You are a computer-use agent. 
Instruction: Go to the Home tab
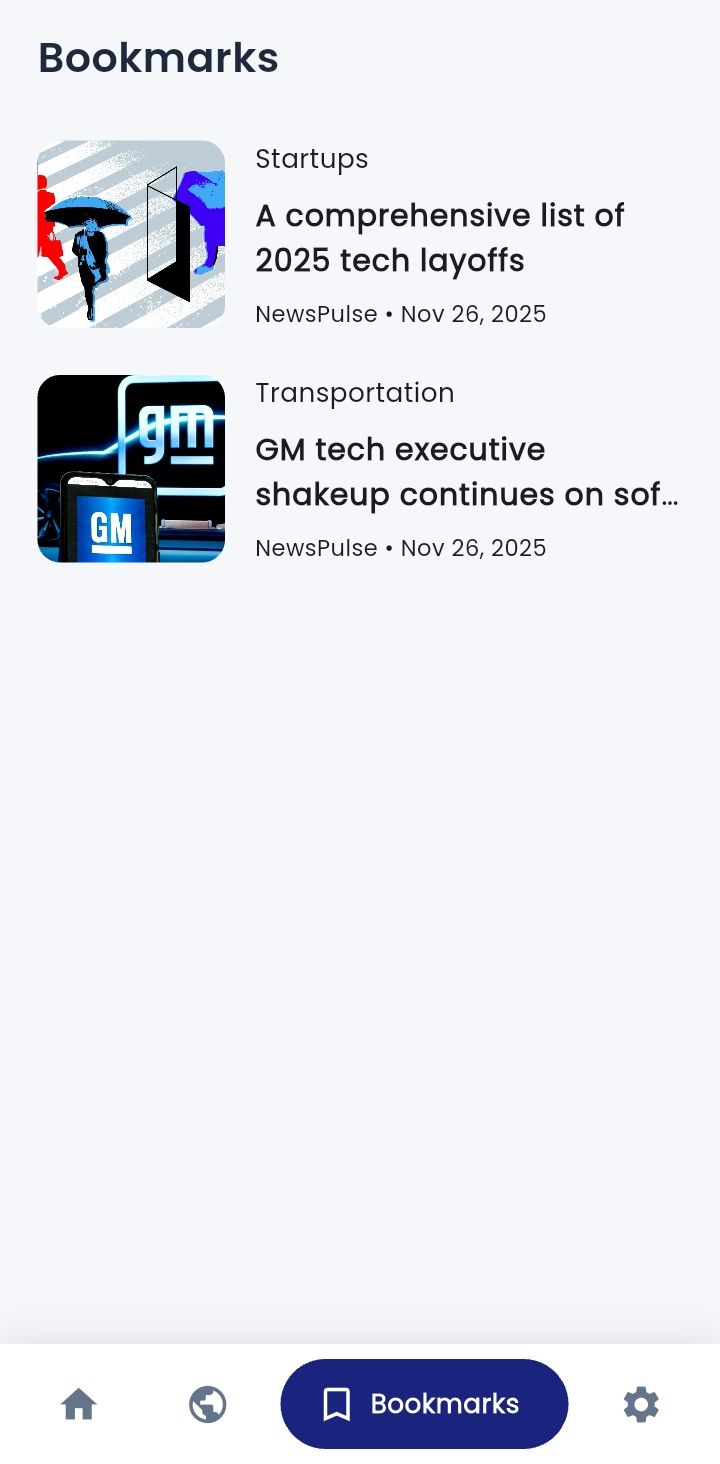pos(78,1404)
